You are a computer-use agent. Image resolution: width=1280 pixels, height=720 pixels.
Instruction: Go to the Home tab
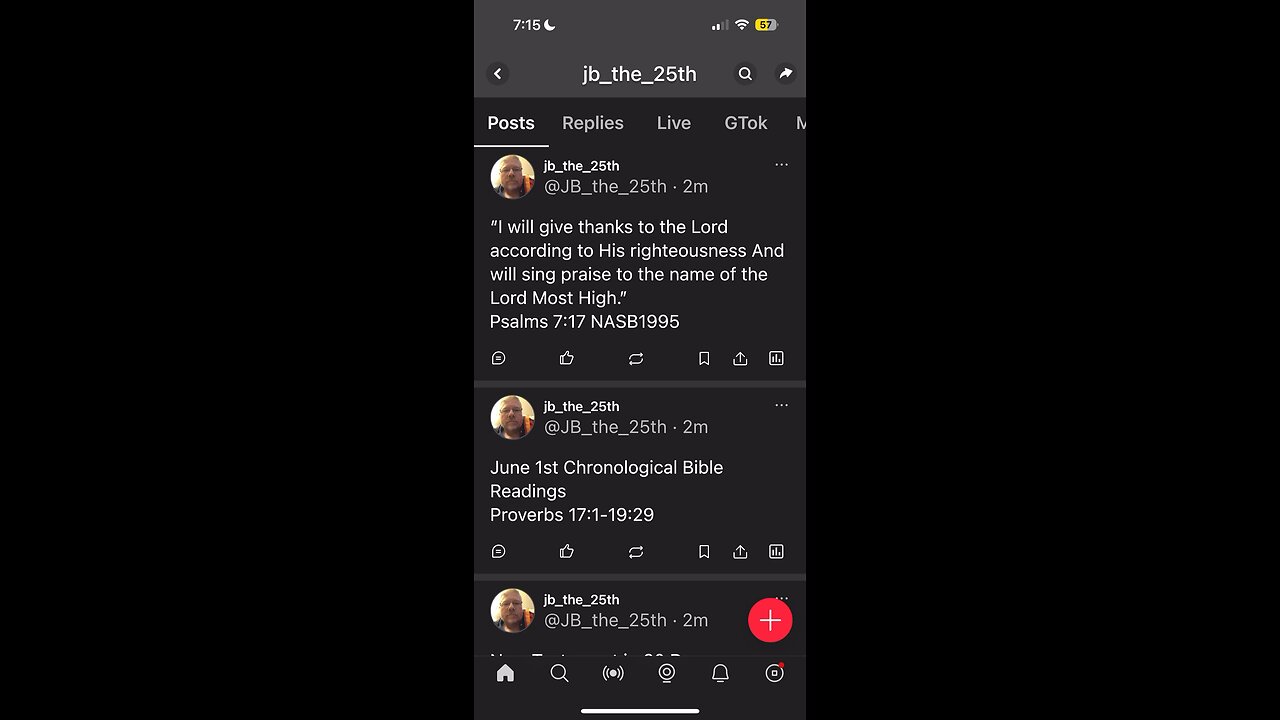pos(506,673)
